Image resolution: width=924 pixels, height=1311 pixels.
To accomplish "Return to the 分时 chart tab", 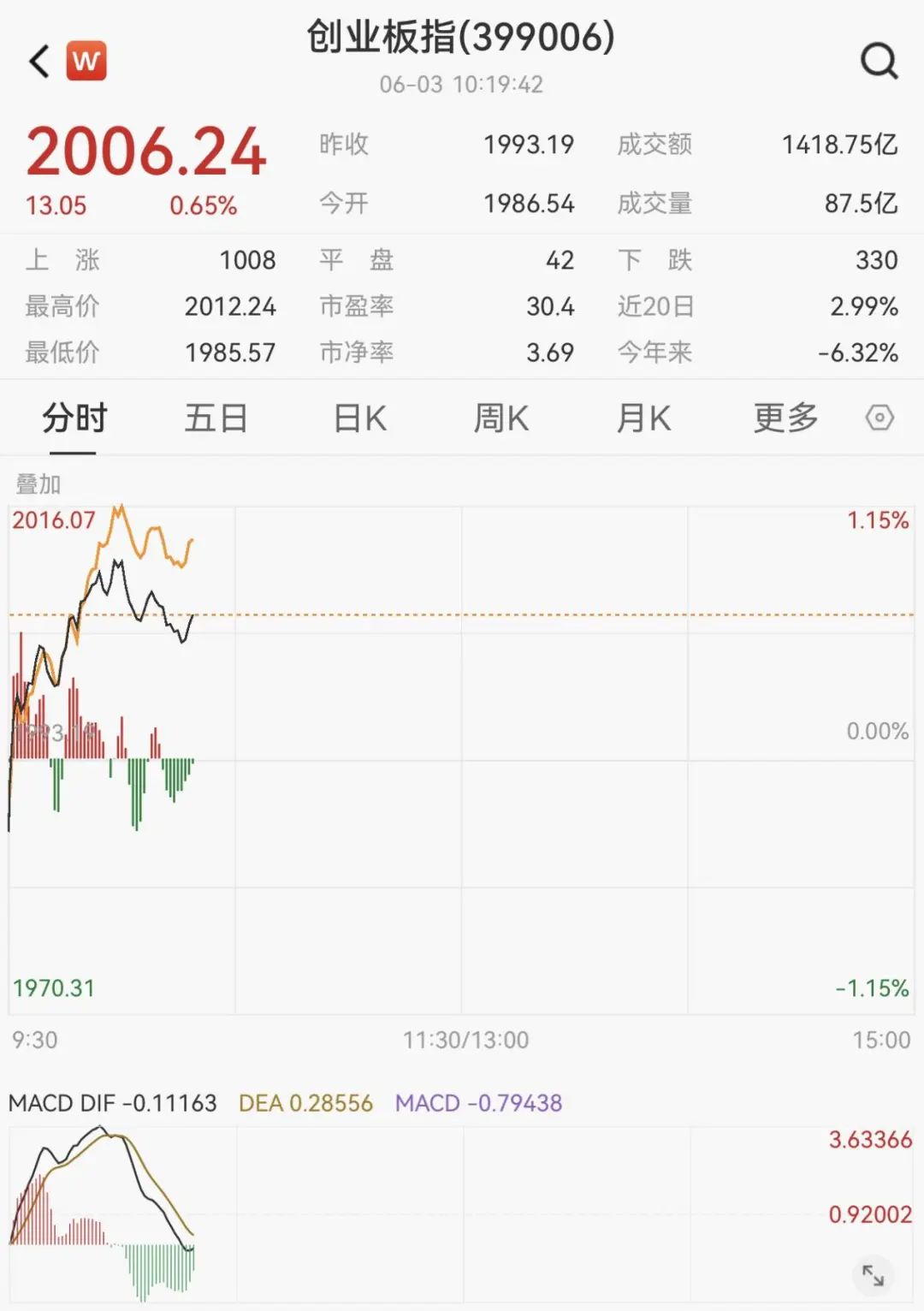I will 74,417.
